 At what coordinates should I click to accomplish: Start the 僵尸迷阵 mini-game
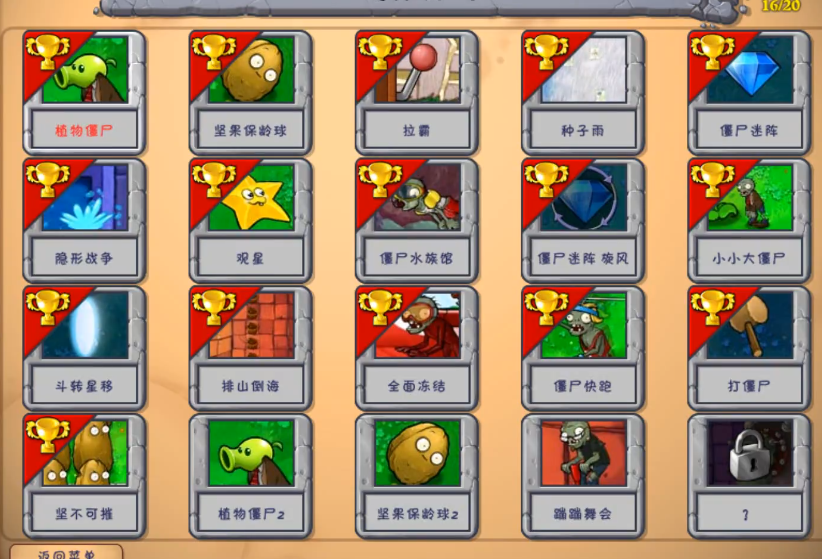point(749,90)
